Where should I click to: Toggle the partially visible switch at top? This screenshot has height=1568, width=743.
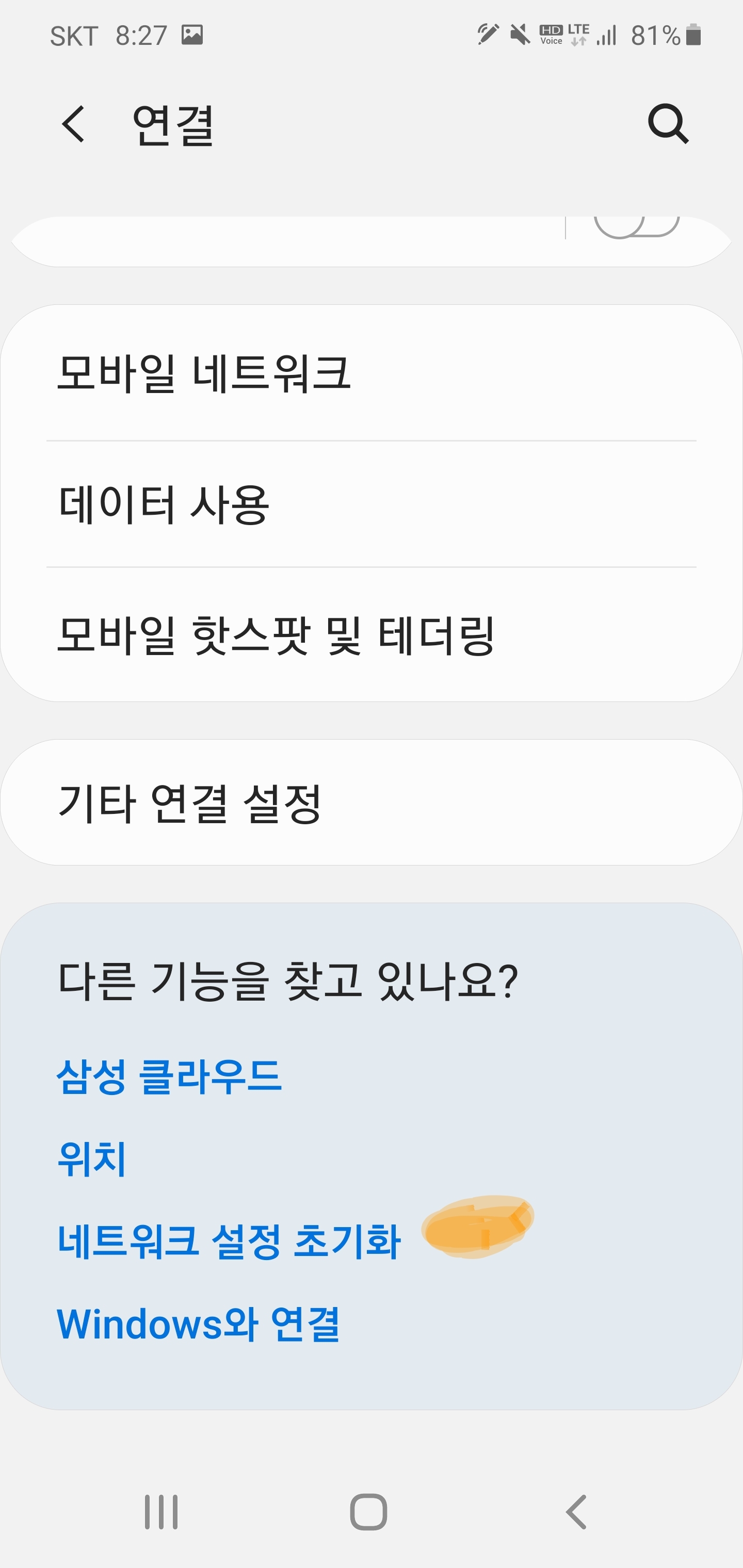point(637,225)
